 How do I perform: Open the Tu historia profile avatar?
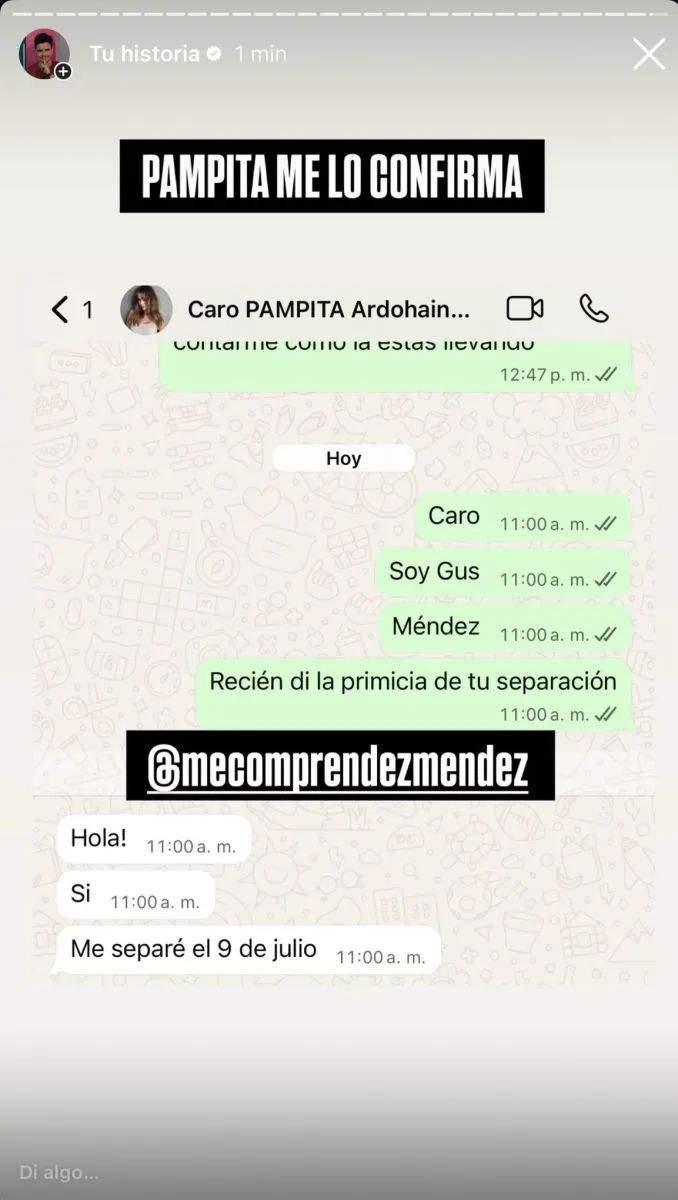pos(44,54)
